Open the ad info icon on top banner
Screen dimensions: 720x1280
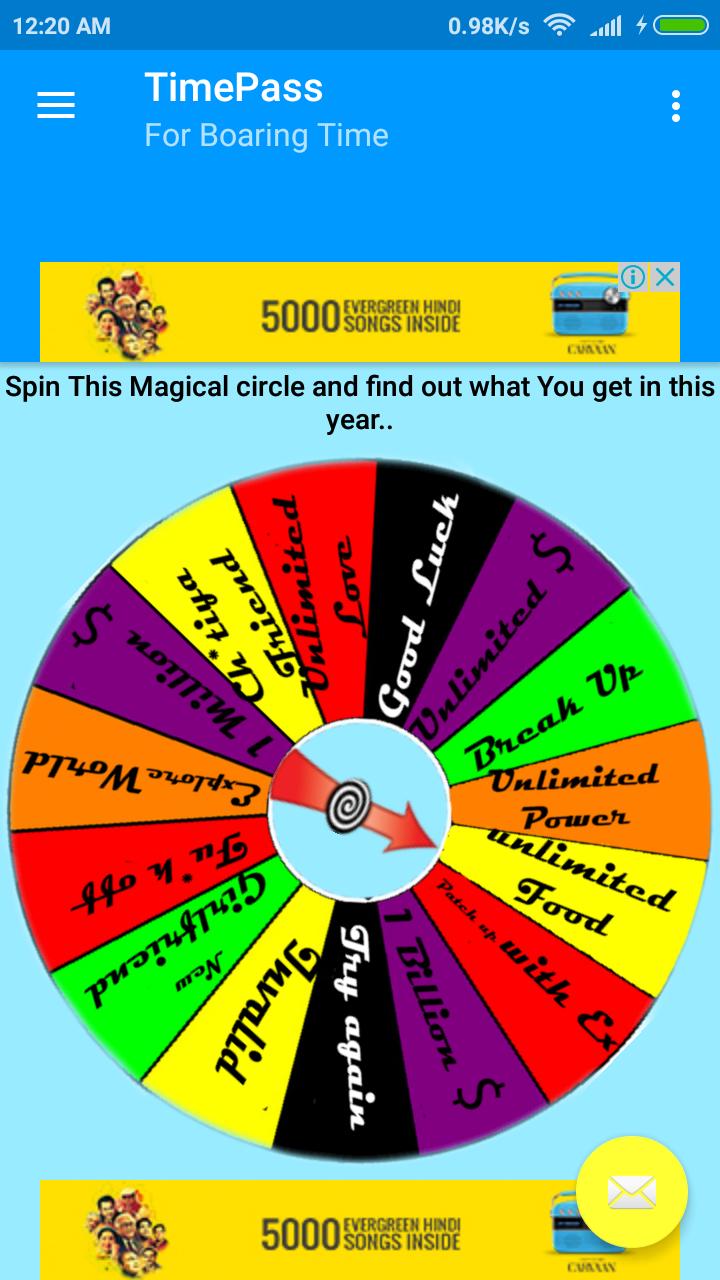tap(633, 277)
